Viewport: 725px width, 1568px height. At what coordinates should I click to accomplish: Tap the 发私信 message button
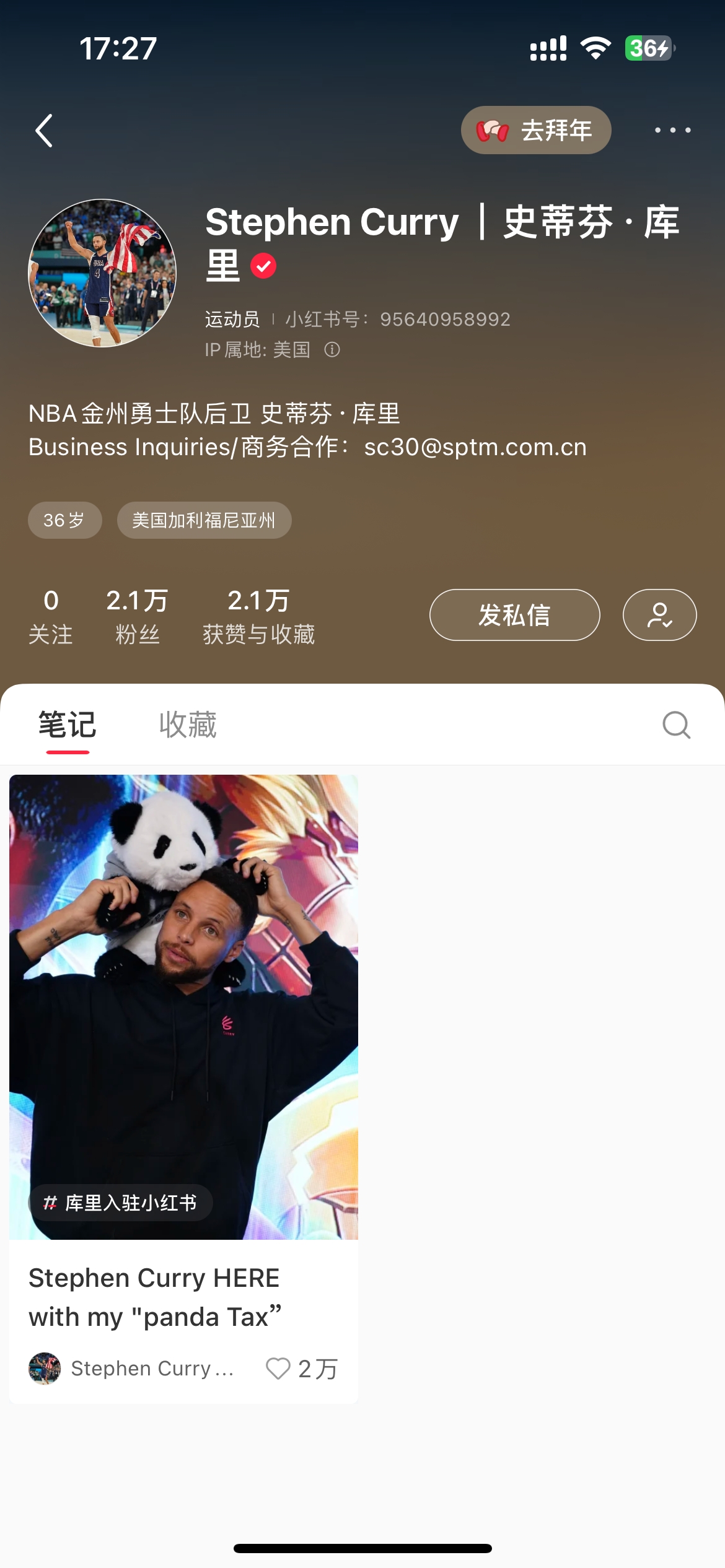click(514, 614)
